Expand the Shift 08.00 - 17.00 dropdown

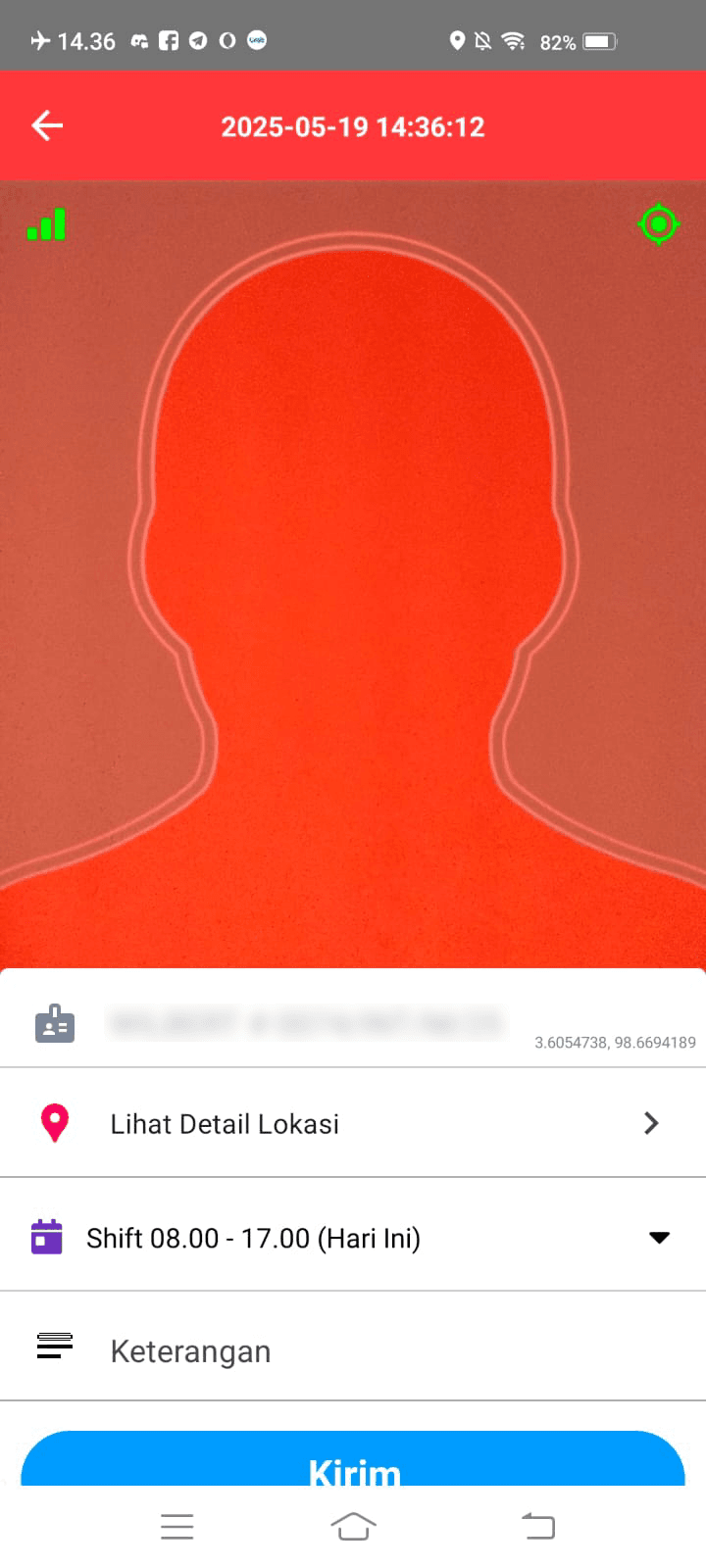(x=659, y=1238)
